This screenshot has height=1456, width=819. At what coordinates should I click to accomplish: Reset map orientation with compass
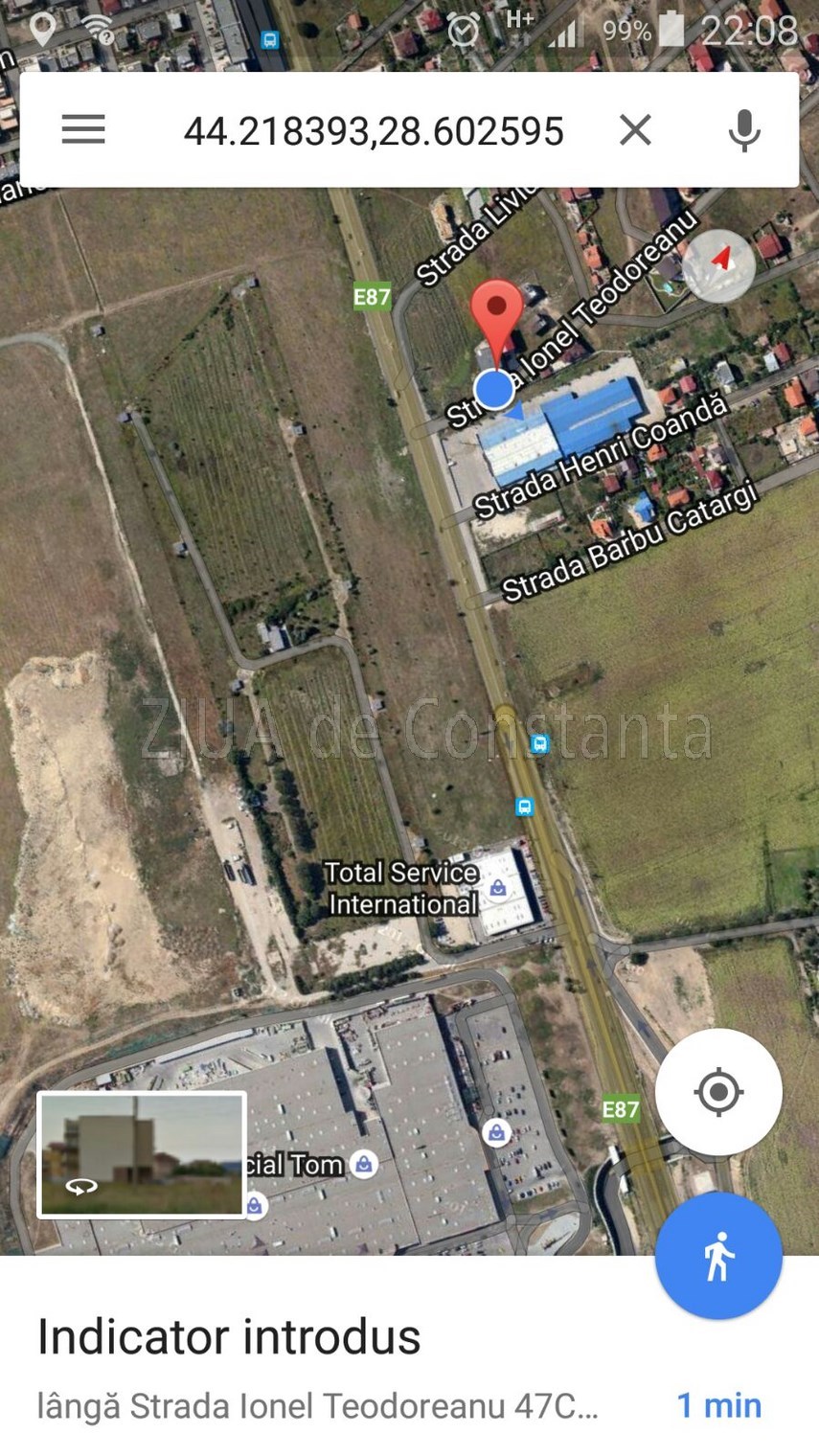click(x=719, y=265)
